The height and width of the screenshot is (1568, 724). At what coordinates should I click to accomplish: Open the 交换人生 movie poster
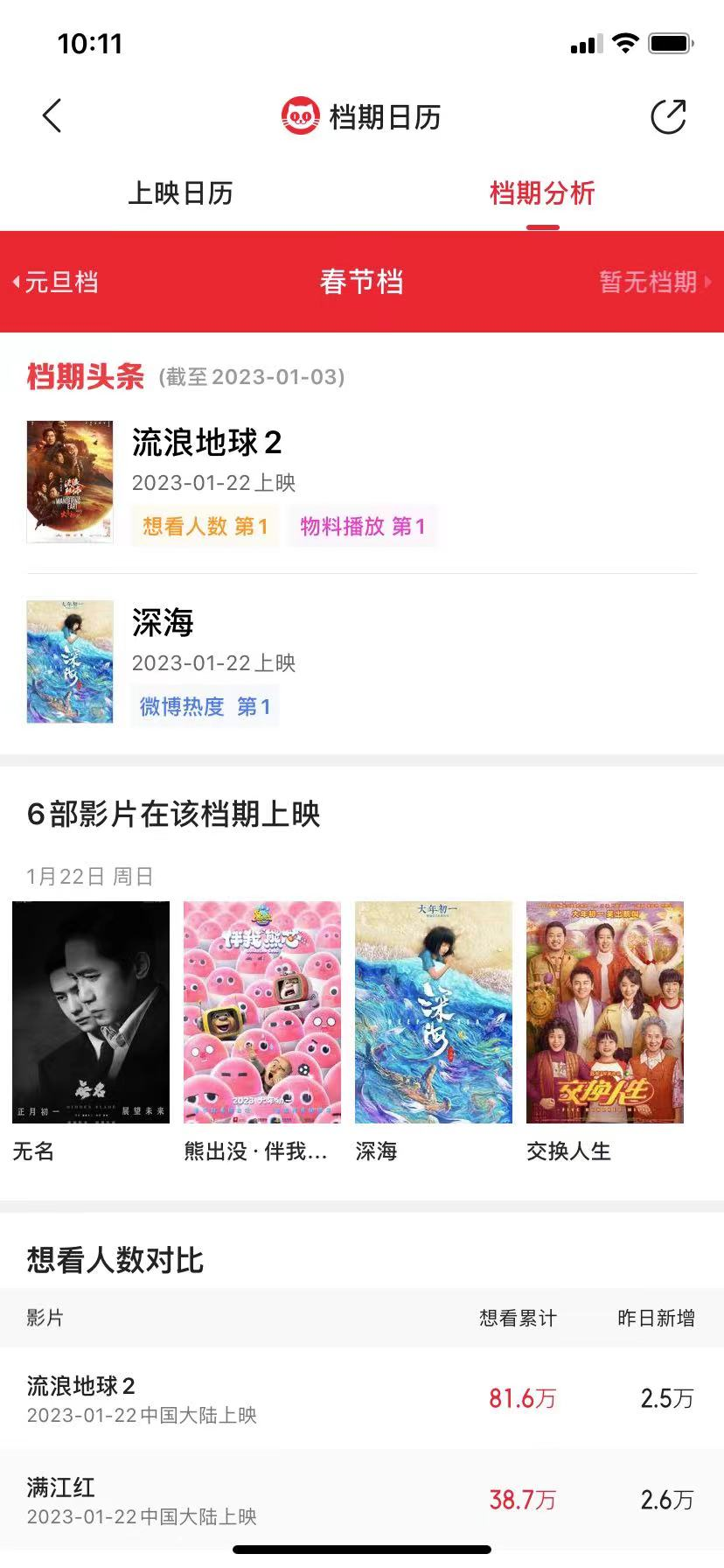605,1012
